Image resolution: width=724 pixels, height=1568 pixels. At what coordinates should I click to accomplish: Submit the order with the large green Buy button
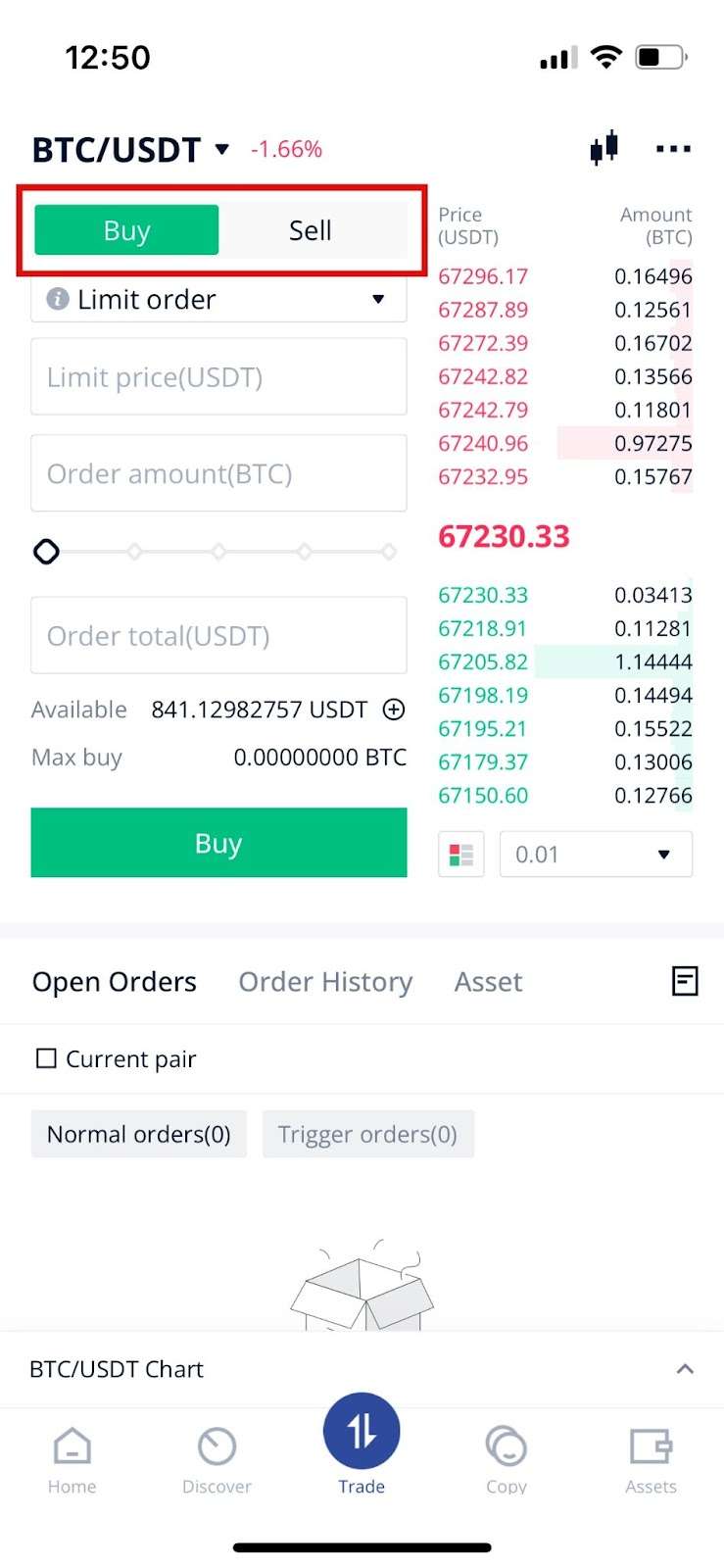tap(218, 843)
